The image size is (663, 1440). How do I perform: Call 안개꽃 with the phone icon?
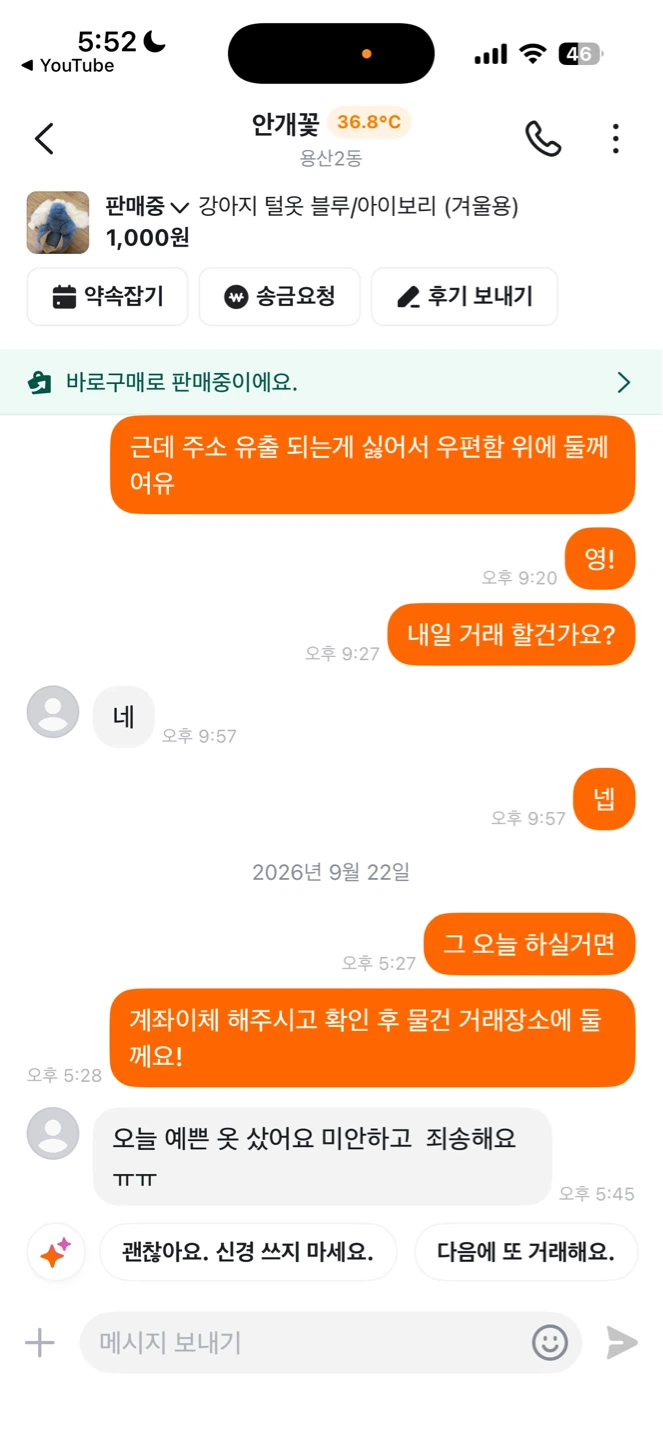pos(543,139)
